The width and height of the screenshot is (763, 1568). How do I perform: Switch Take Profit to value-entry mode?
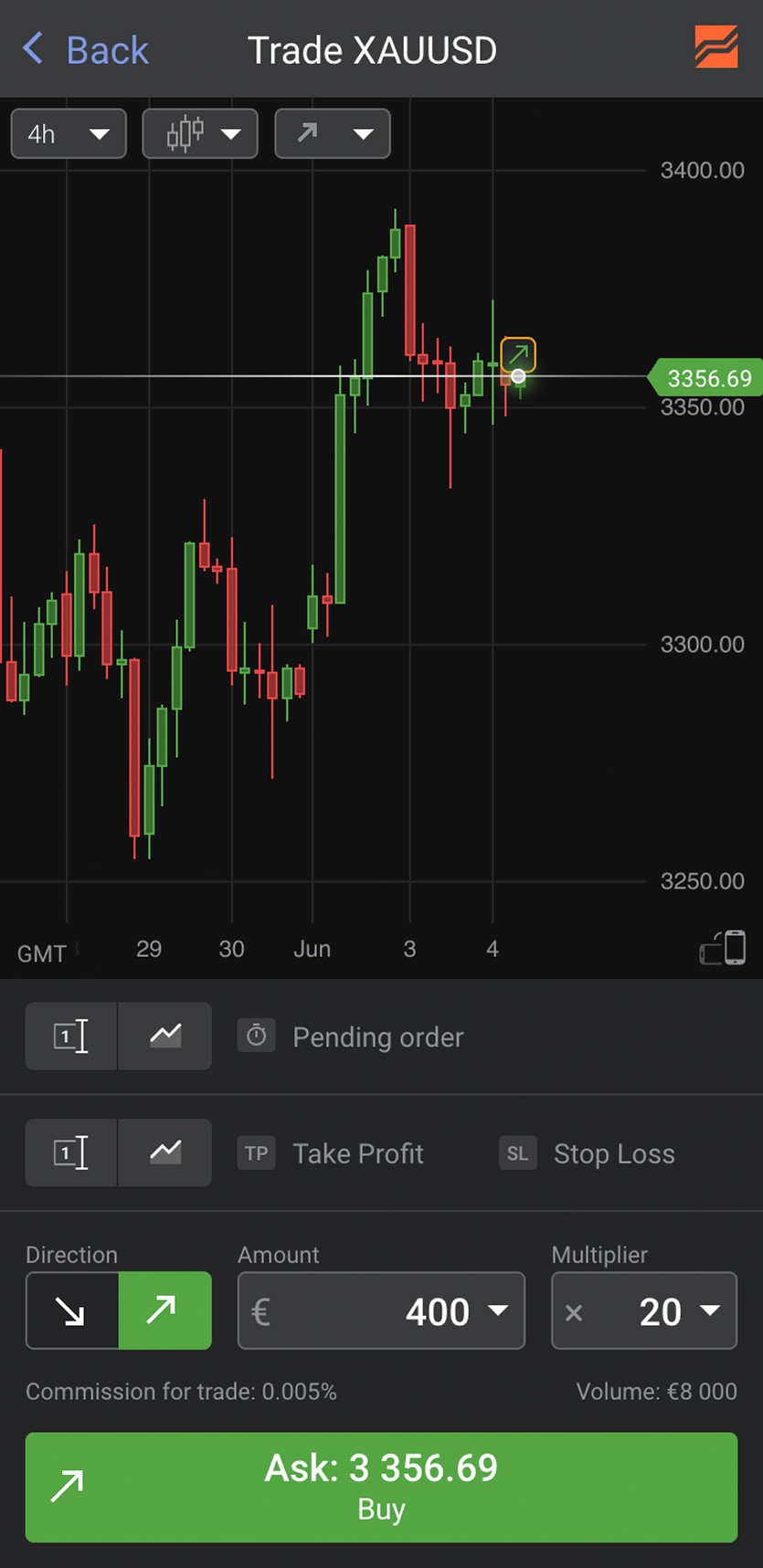coord(70,1152)
